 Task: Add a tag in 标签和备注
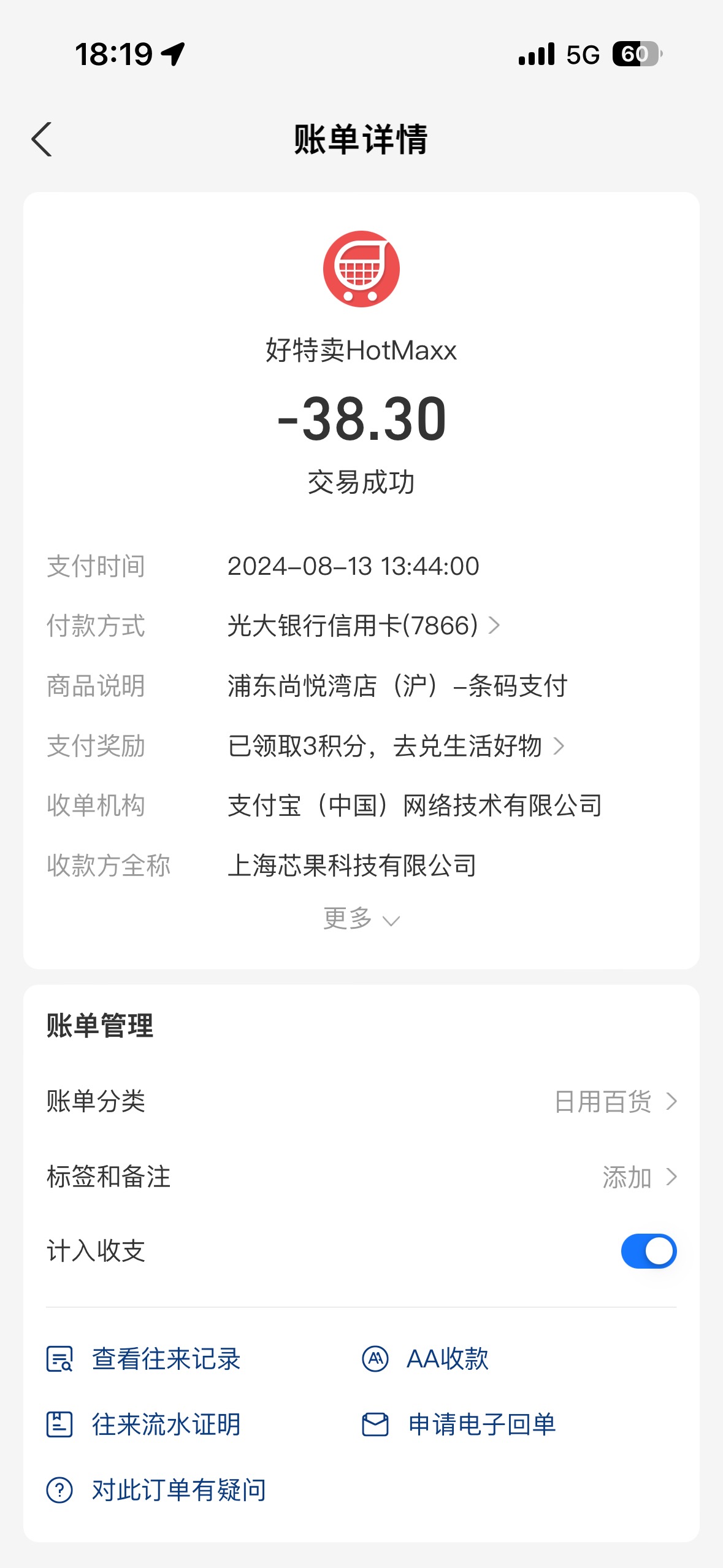coord(361,1177)
